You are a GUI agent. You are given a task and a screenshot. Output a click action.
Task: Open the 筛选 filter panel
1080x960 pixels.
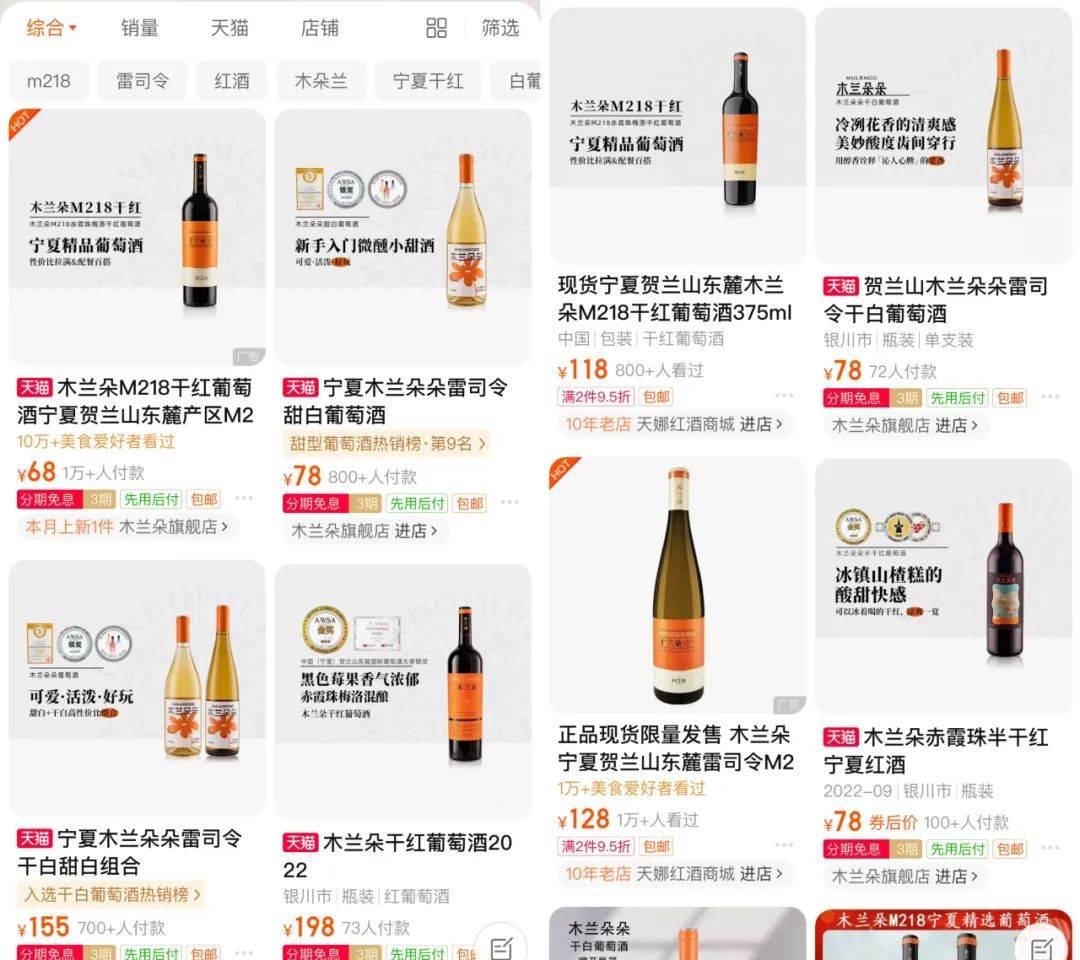tap(500, 28)
